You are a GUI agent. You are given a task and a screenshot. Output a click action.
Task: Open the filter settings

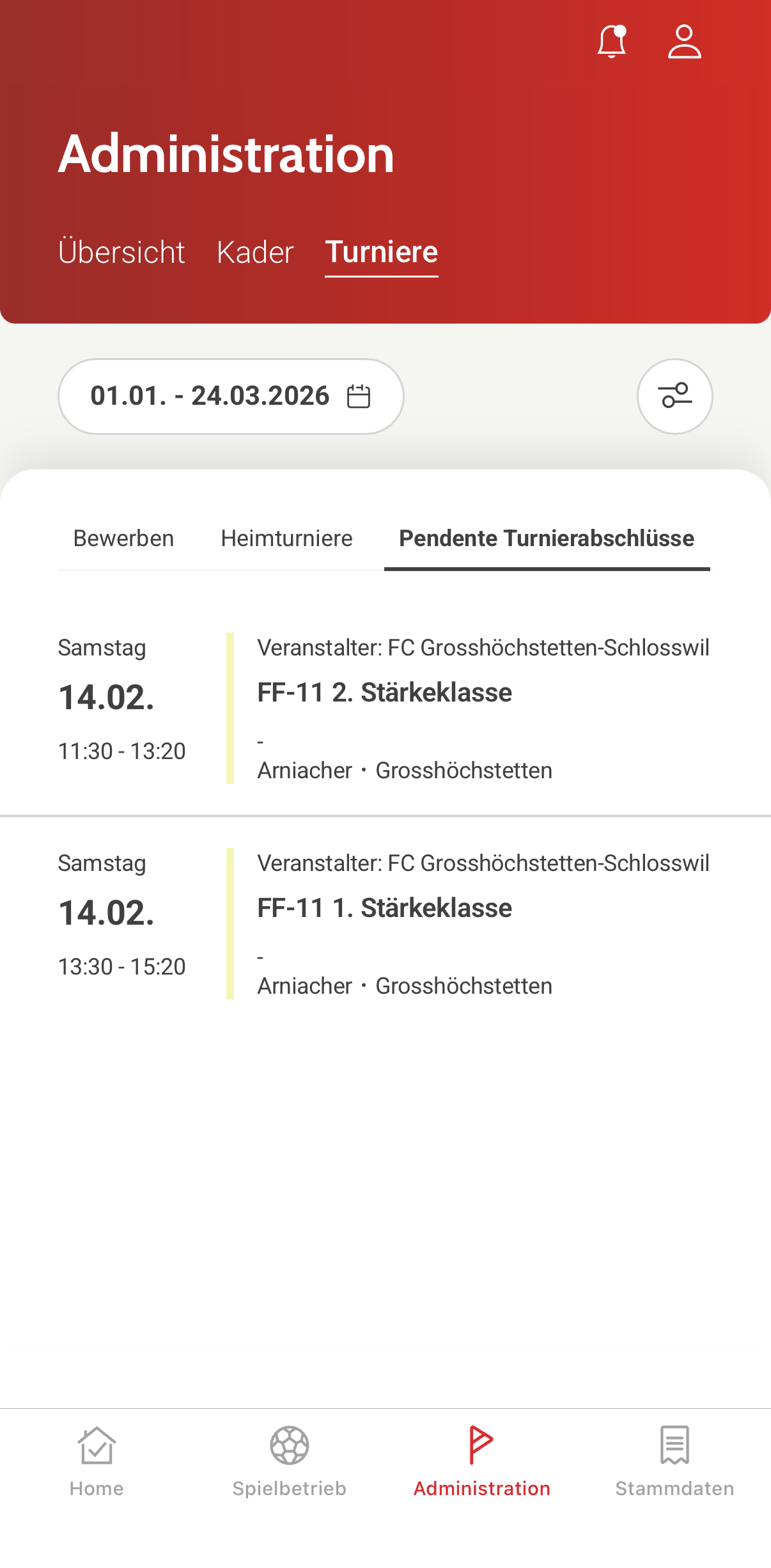(674, 396)
